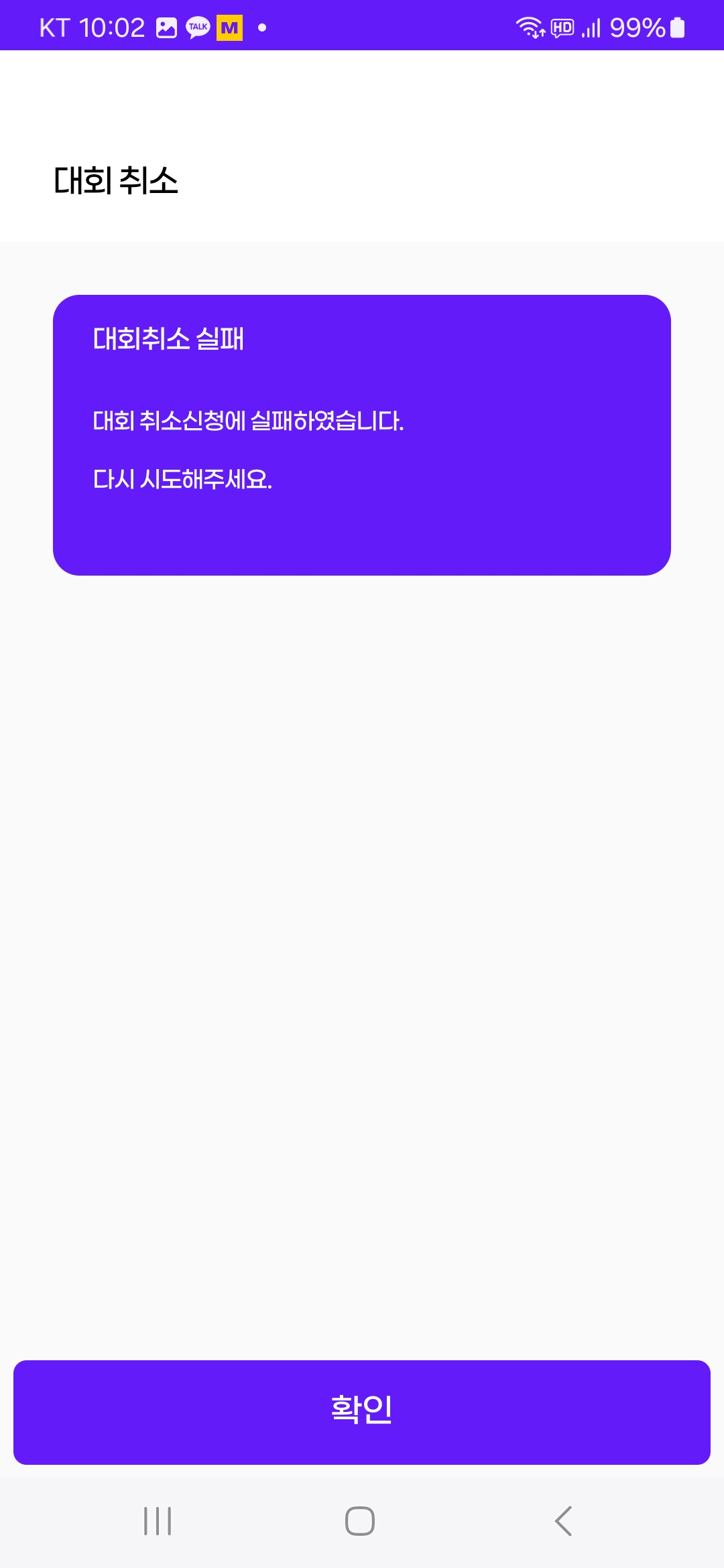This screenshot has width=724, height=1568.
Task: Go to the home screen
Action: coord(360,1521)
